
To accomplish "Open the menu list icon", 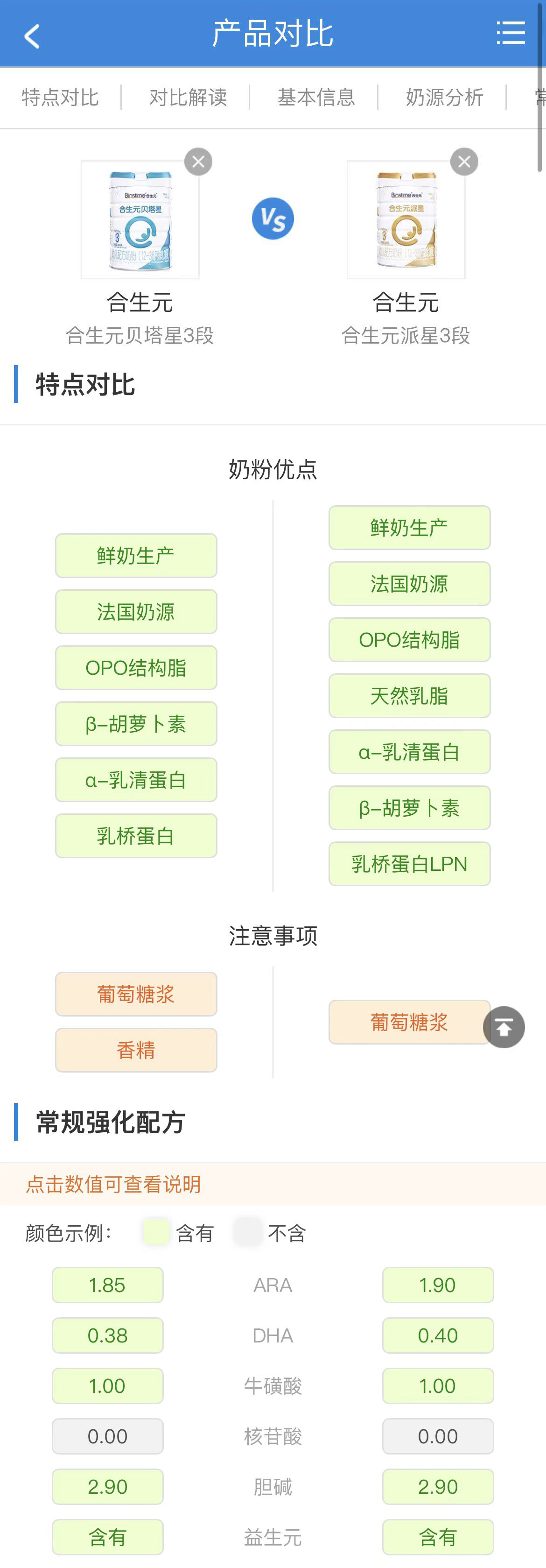I will 510,33.
